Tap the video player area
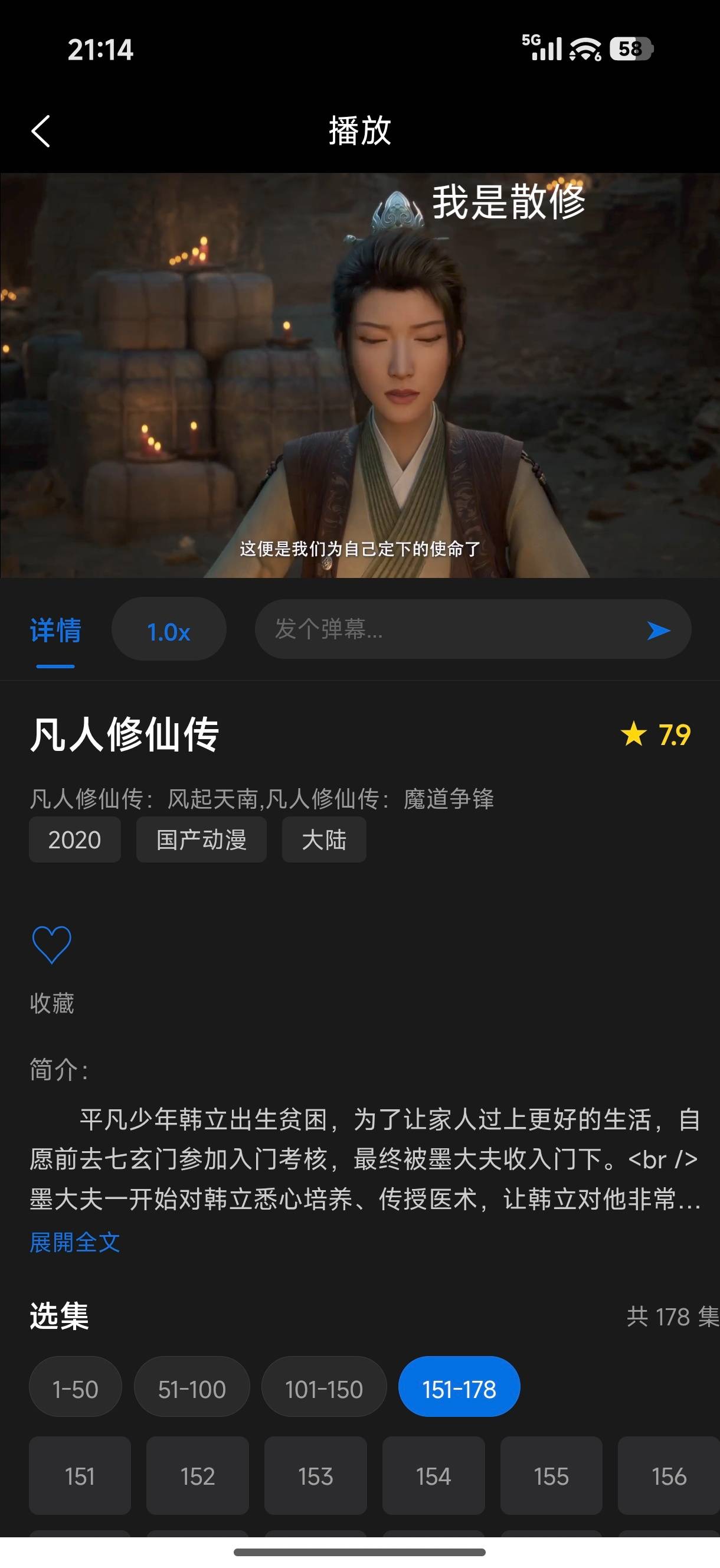The height and width of the screenshot is (1568, 720). tap(359, 375)
